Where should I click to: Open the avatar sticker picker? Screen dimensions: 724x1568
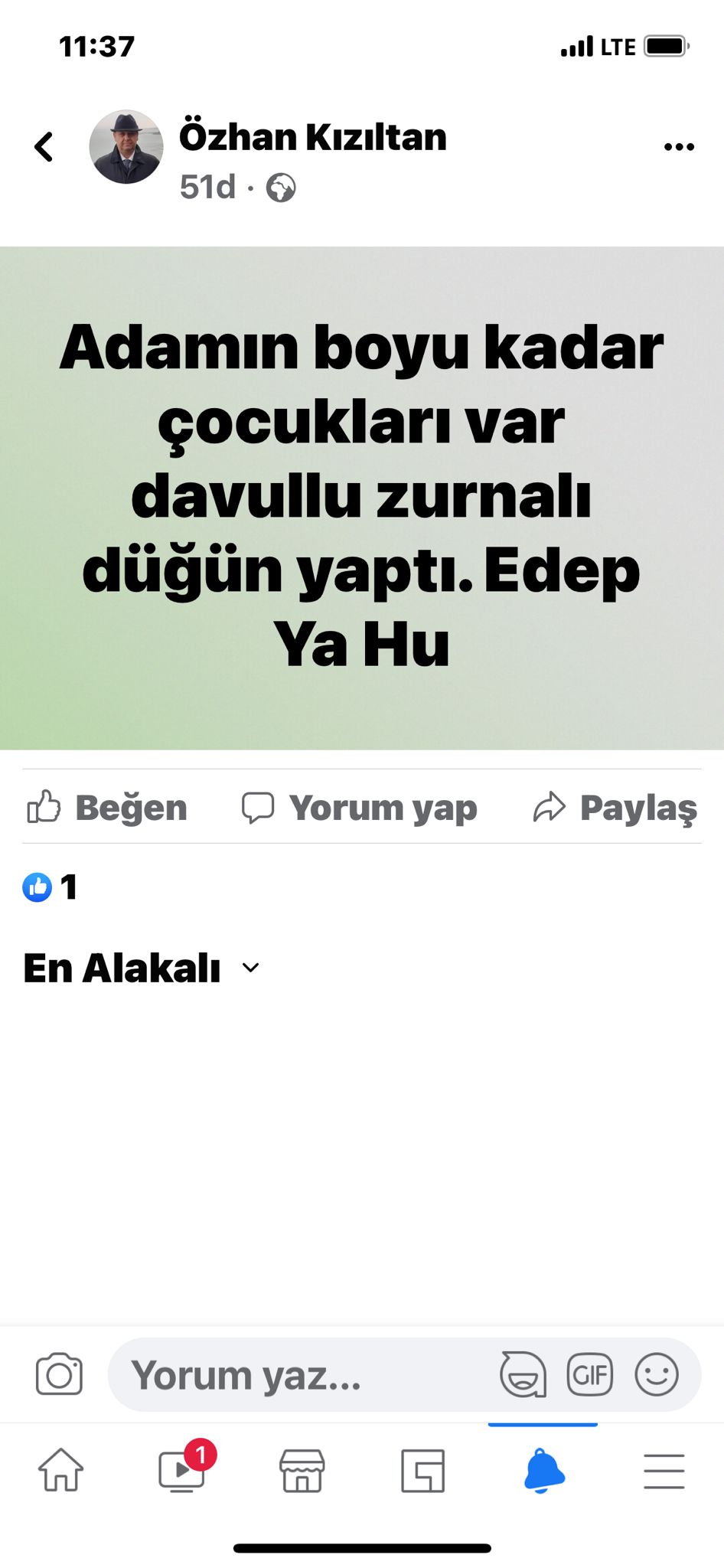click(x=523, y=1375)
